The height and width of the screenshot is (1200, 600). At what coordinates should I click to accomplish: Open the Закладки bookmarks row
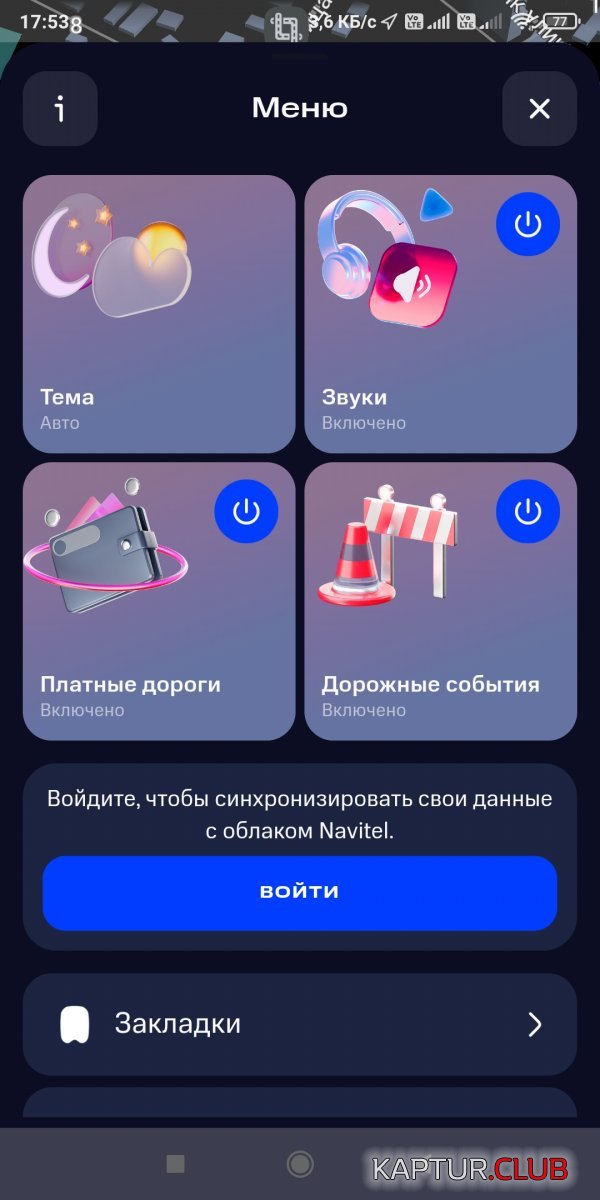[300, 1024]
